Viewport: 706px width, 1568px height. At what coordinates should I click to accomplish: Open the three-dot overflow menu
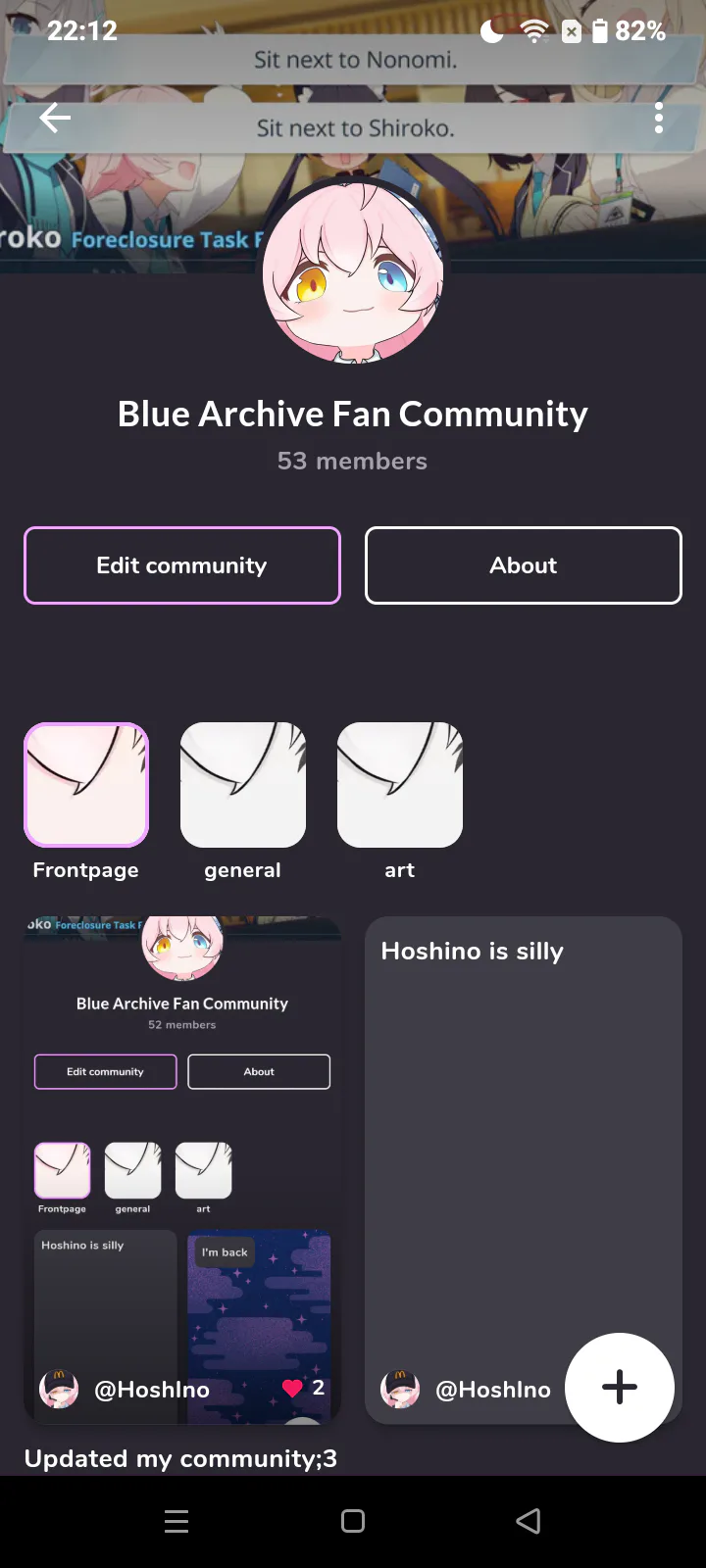[659, 118]
